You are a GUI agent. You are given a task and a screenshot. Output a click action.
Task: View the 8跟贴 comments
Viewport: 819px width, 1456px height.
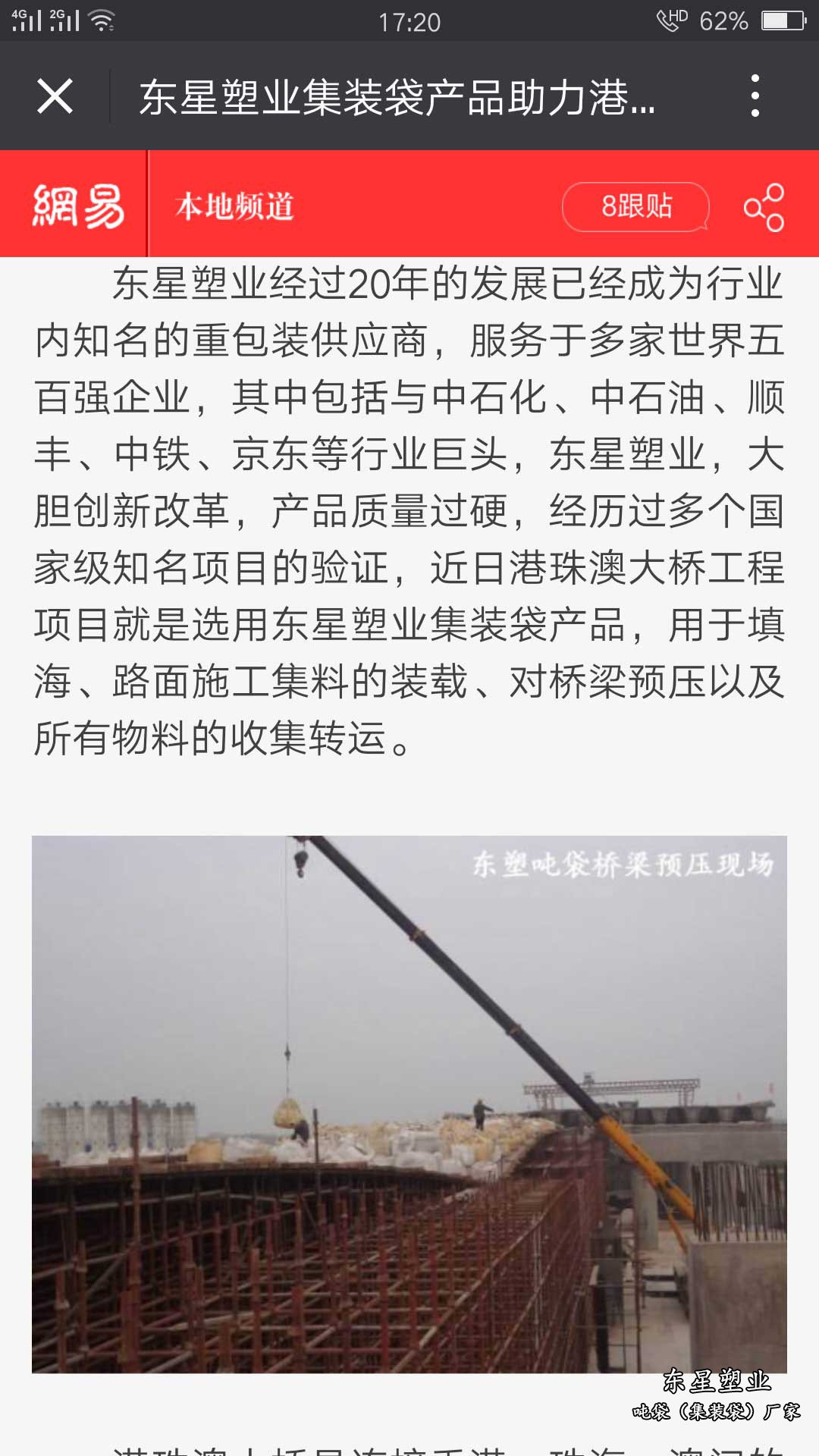(635, 206)
